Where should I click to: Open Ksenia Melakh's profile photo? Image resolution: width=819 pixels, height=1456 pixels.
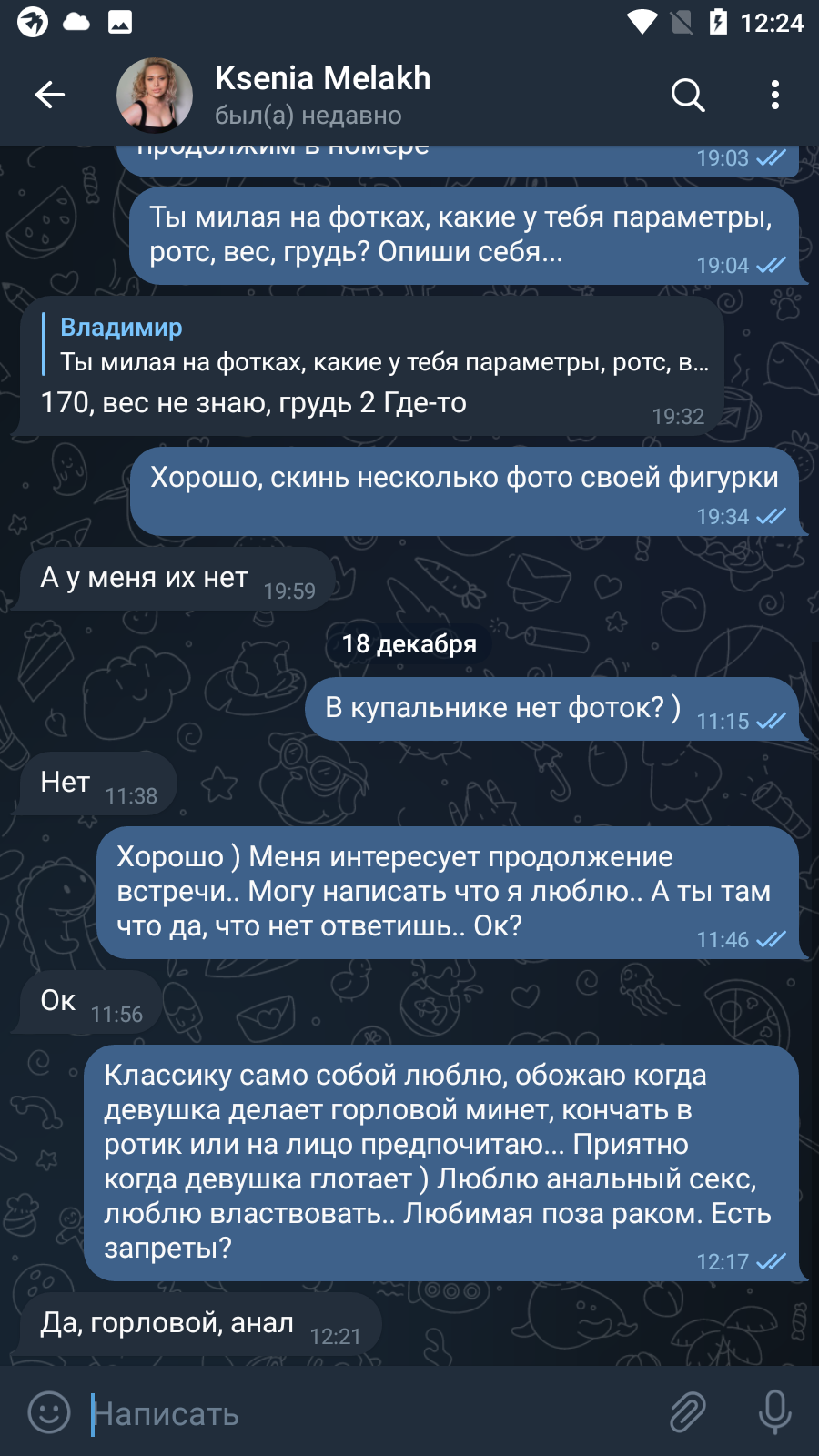pos(155,95)
